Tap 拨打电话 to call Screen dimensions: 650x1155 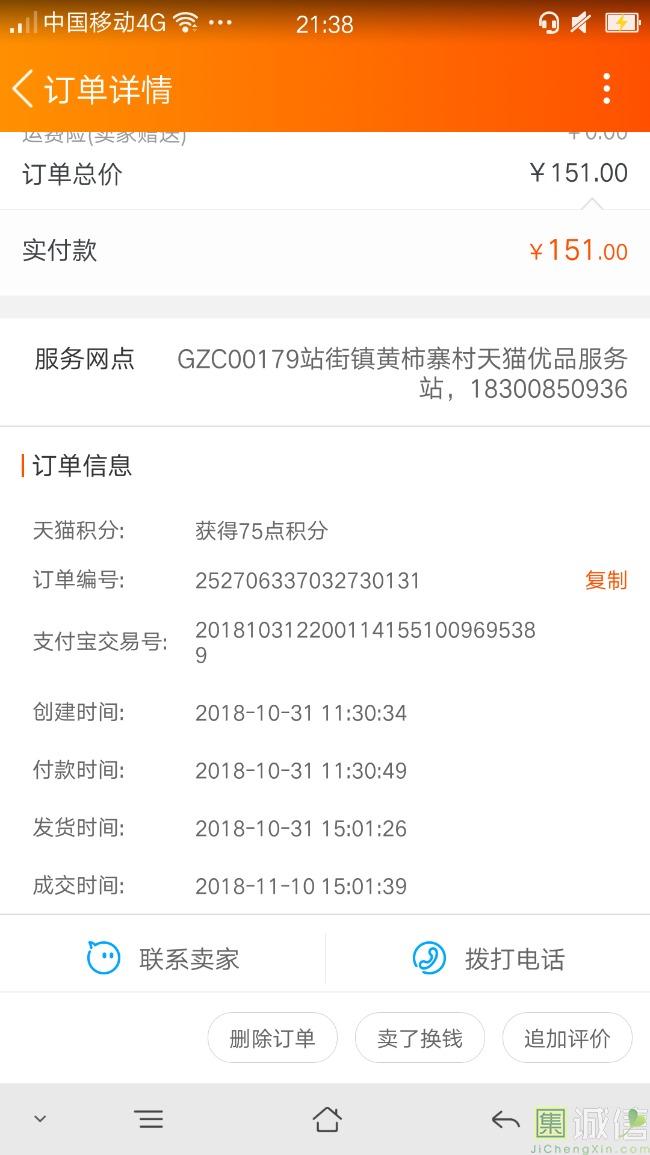click(x=489, y=959)
